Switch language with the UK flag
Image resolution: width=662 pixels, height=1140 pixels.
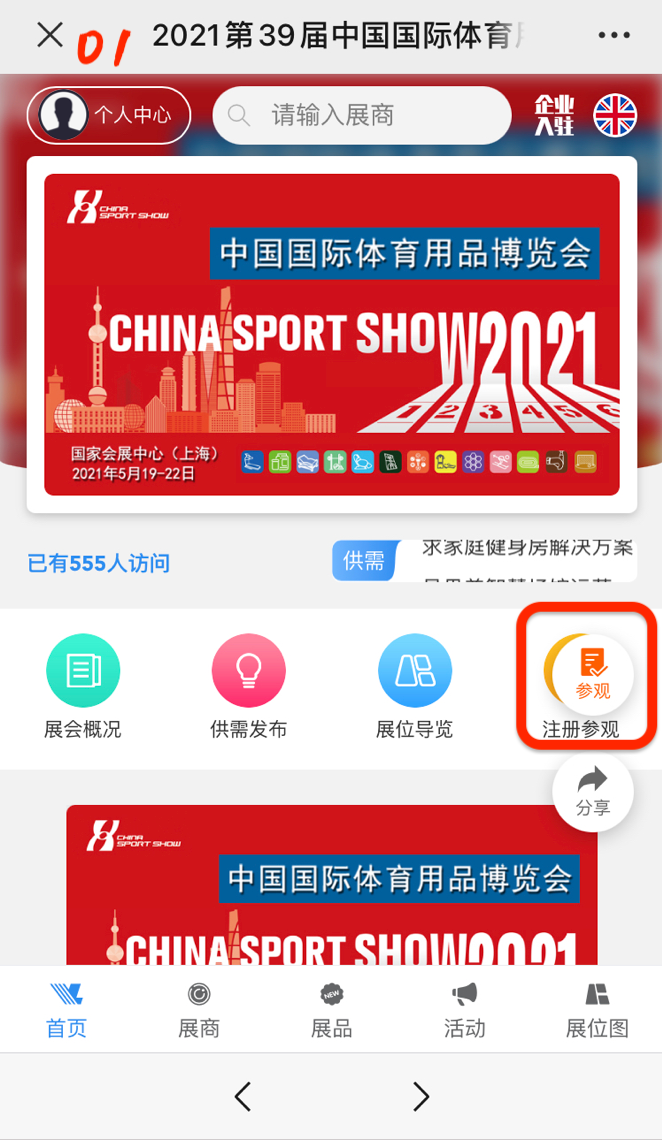tap(615, 115)
